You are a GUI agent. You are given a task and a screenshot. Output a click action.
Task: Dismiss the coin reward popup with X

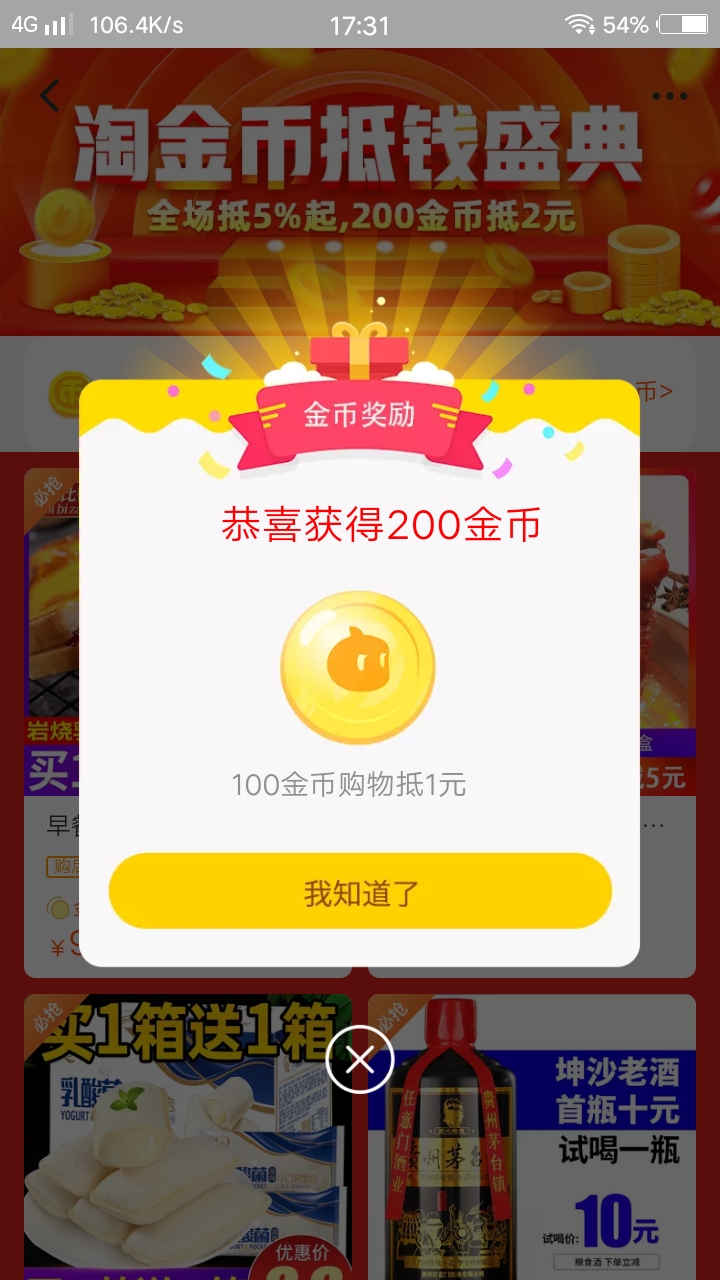point(360,1059)
